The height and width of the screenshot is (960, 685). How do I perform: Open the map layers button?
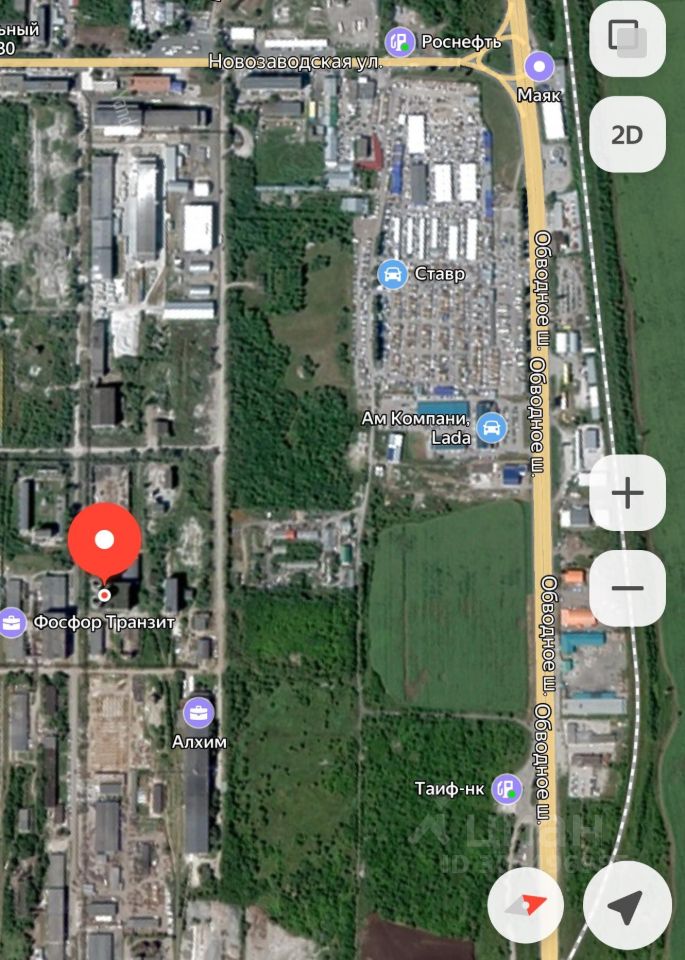click(x=627, y=39)
